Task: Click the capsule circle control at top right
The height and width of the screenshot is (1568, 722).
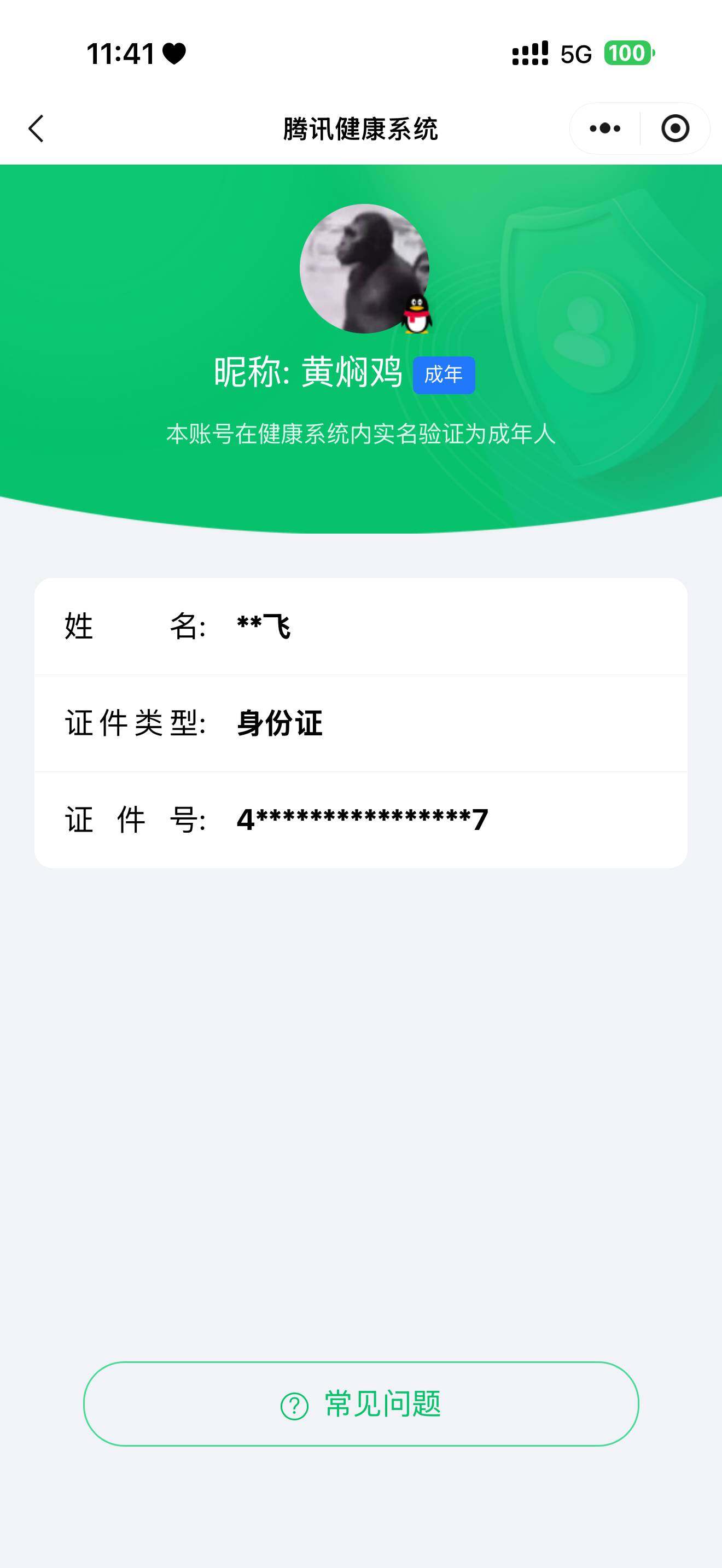Action: coord(676,128)
